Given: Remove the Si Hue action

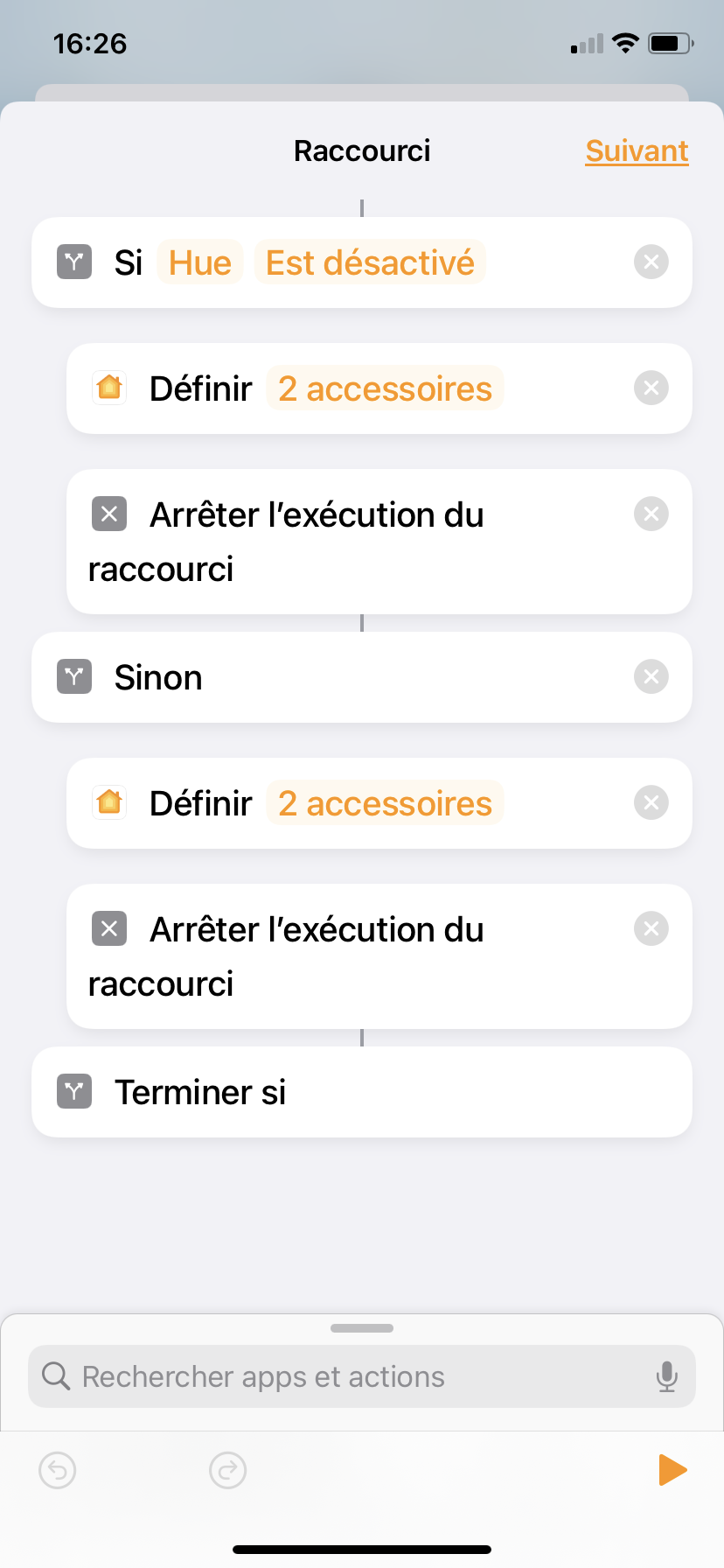Looking at the screenshot, I should (651, 262).
